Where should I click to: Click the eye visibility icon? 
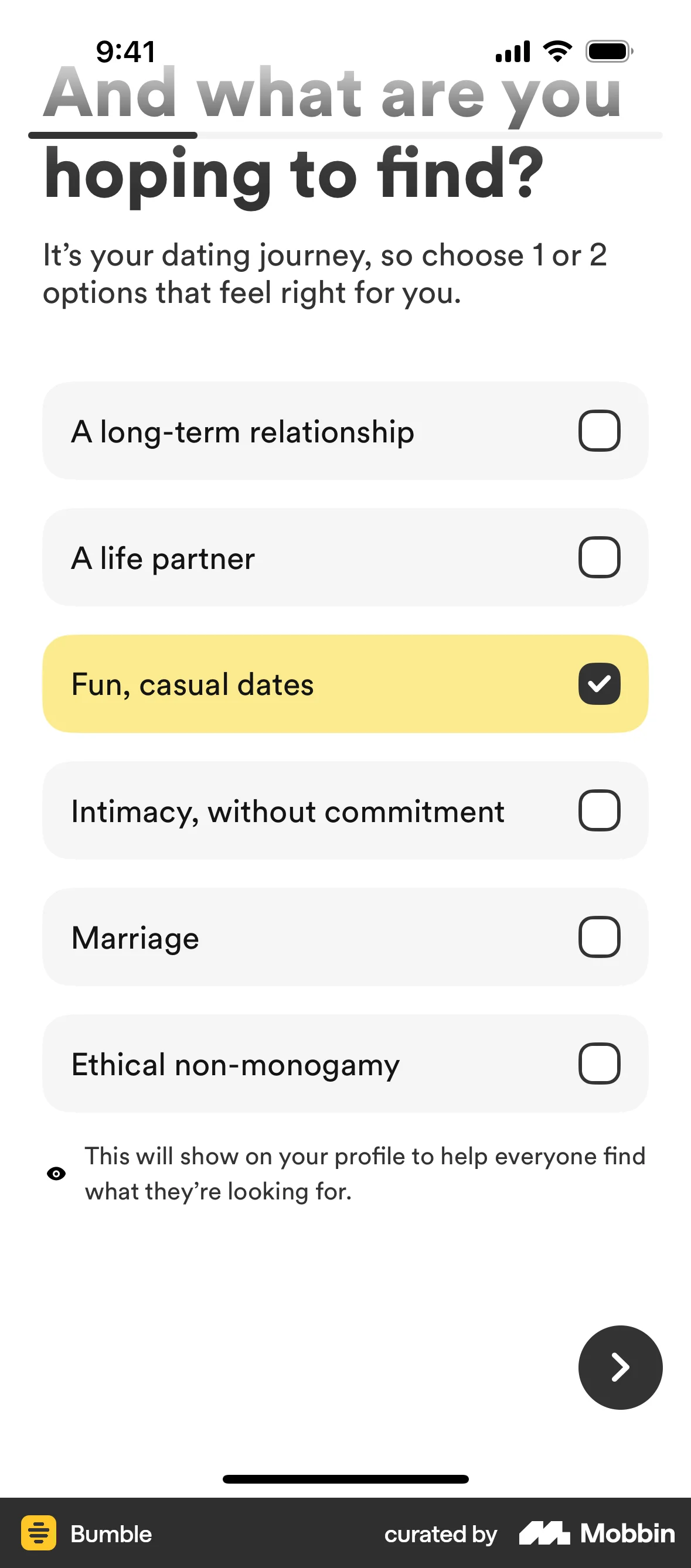[57, 1172]
